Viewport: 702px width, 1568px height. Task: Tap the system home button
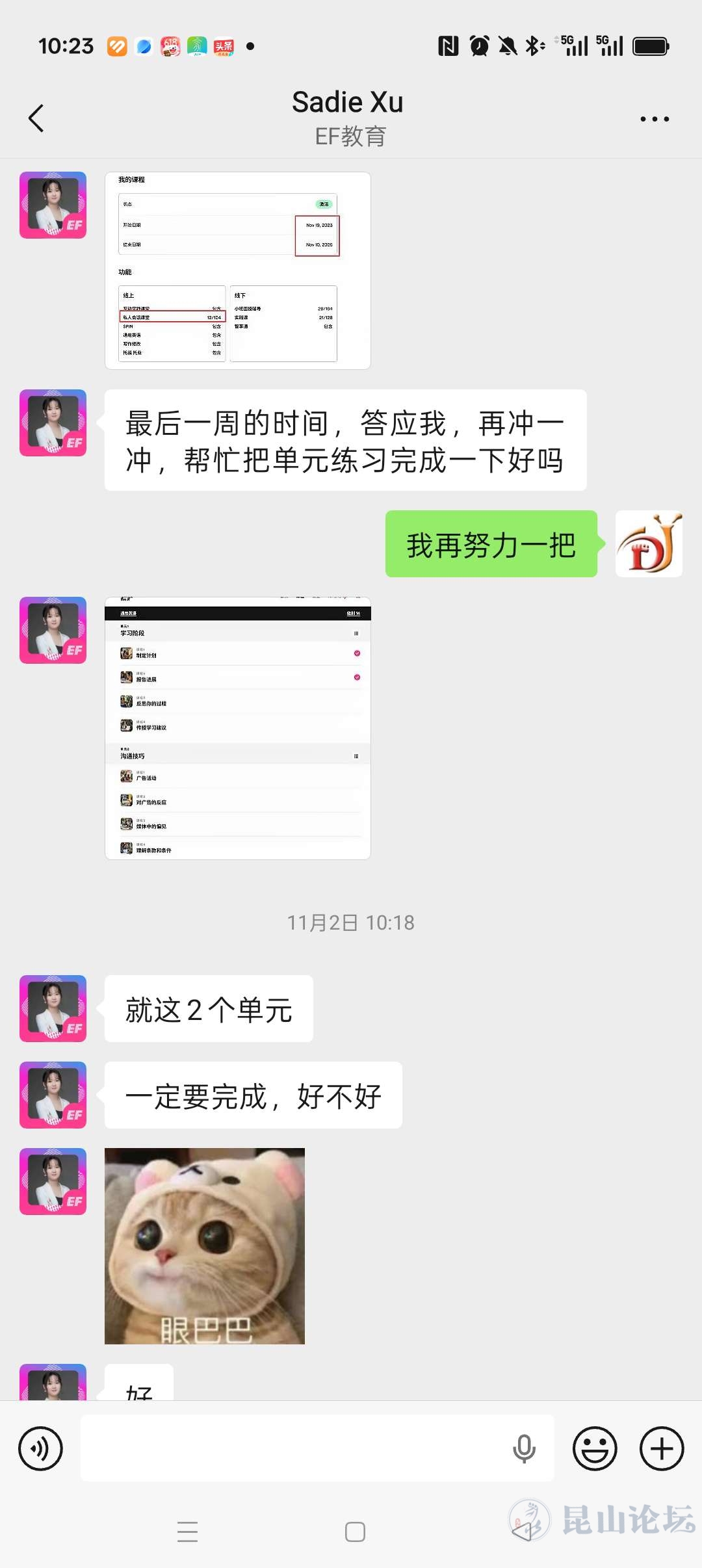(x=355, y=1532)
